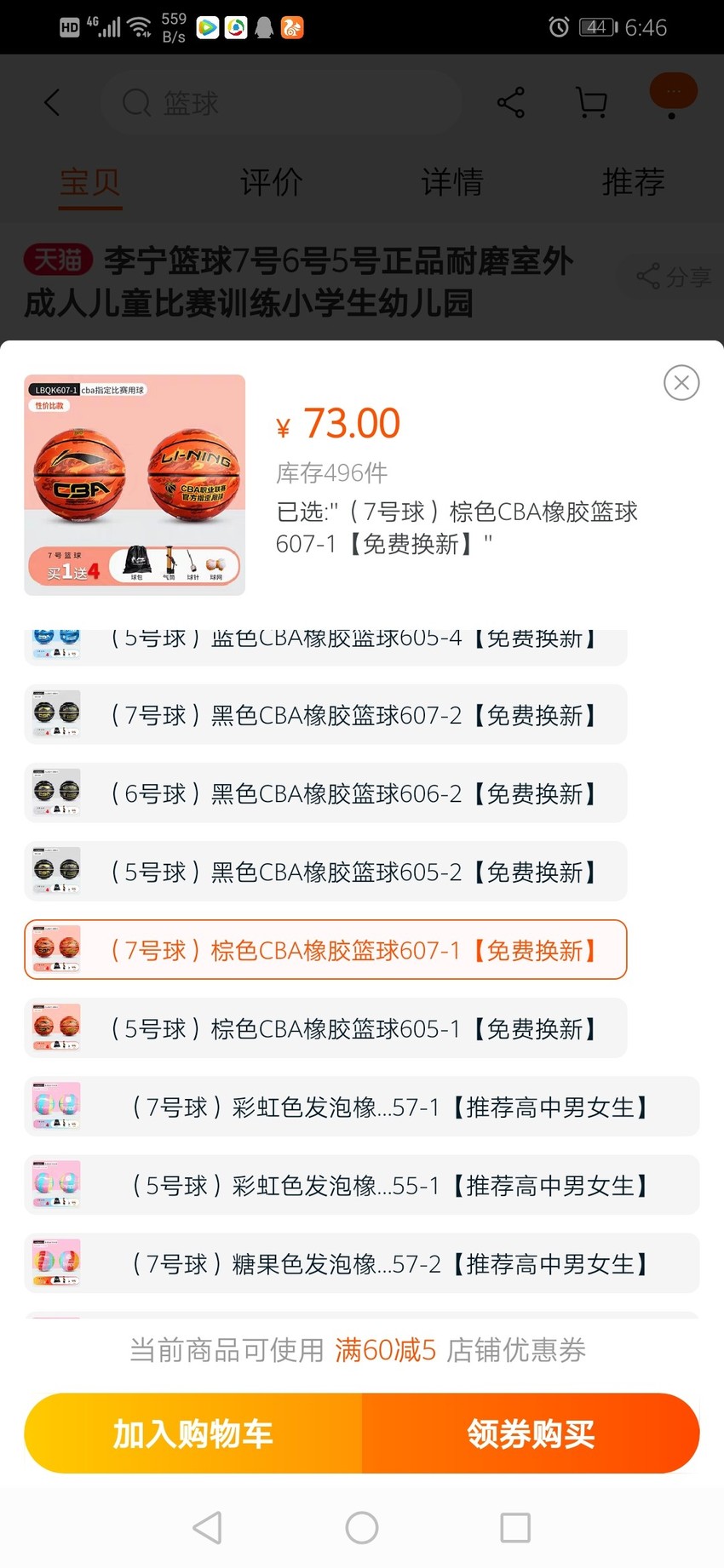Go back with the system back button
The width and height of the screenshot is (724, 1568).
click(x=208, y=1527)
